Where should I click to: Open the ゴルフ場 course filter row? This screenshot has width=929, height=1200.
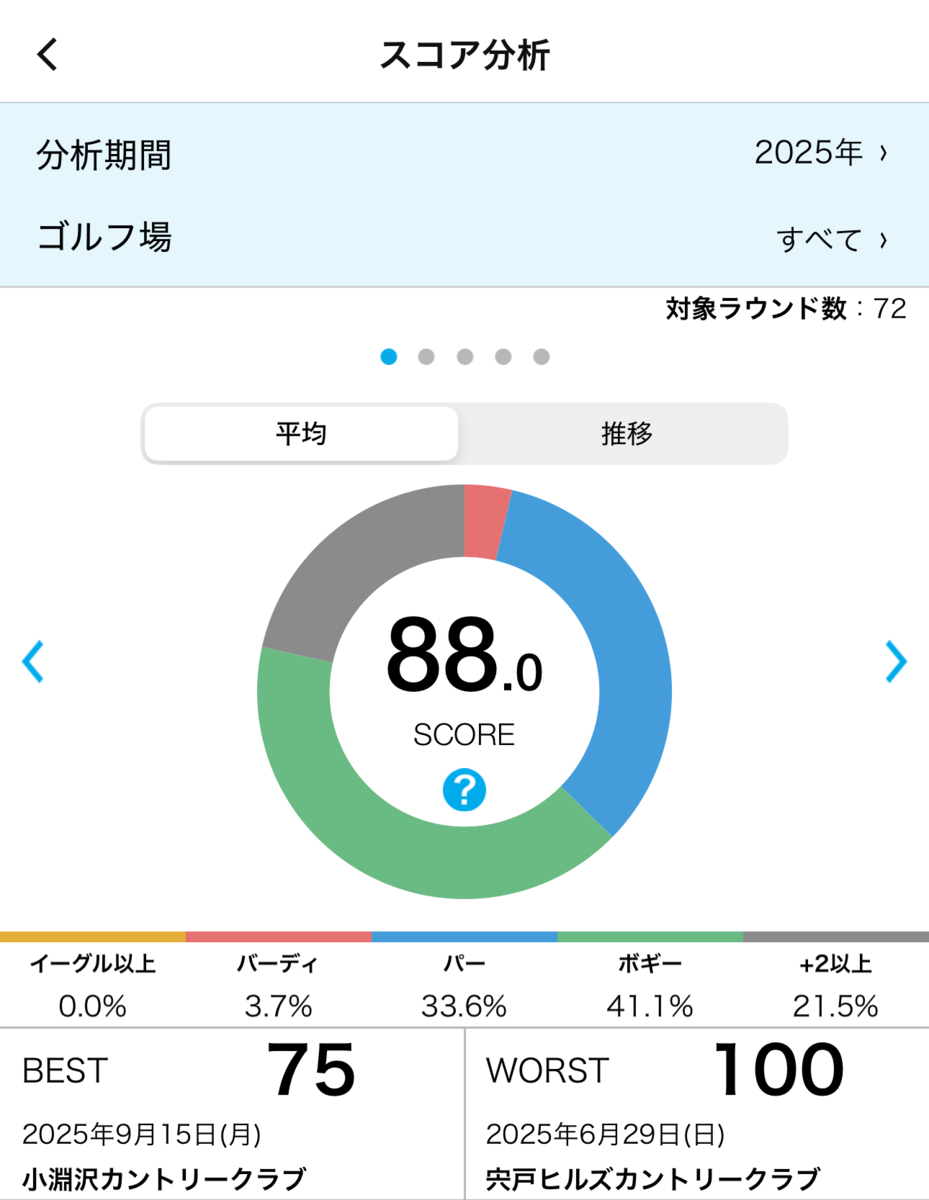464,238
